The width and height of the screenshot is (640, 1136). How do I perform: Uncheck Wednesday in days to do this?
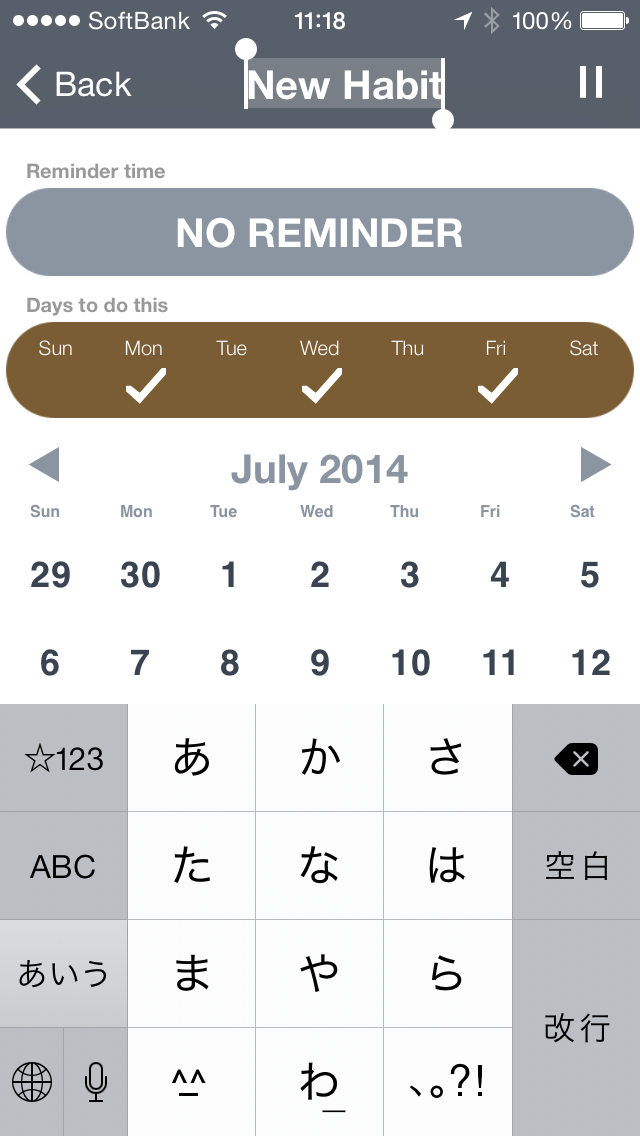320,370
